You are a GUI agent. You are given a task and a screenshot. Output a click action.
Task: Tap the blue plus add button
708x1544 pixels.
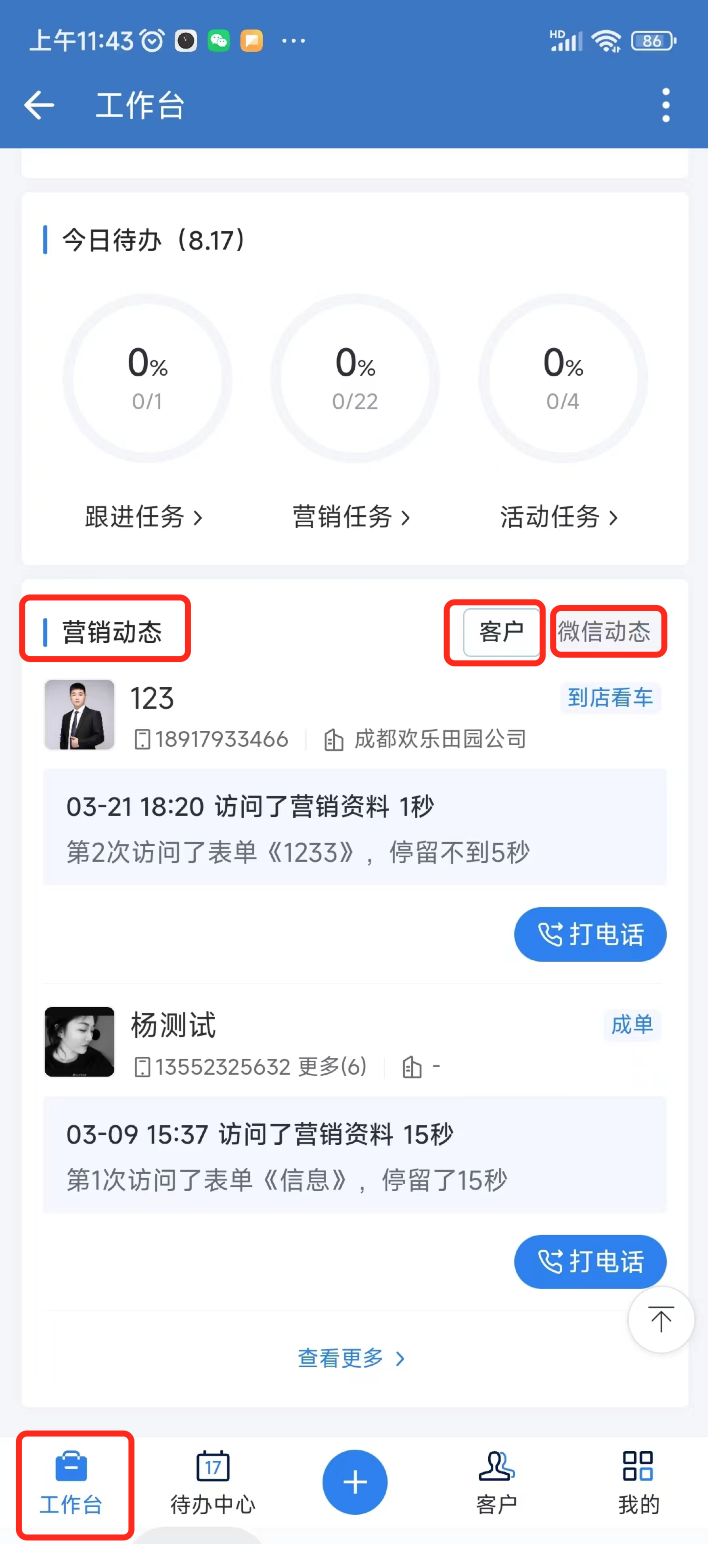(x=354, y=1482)
